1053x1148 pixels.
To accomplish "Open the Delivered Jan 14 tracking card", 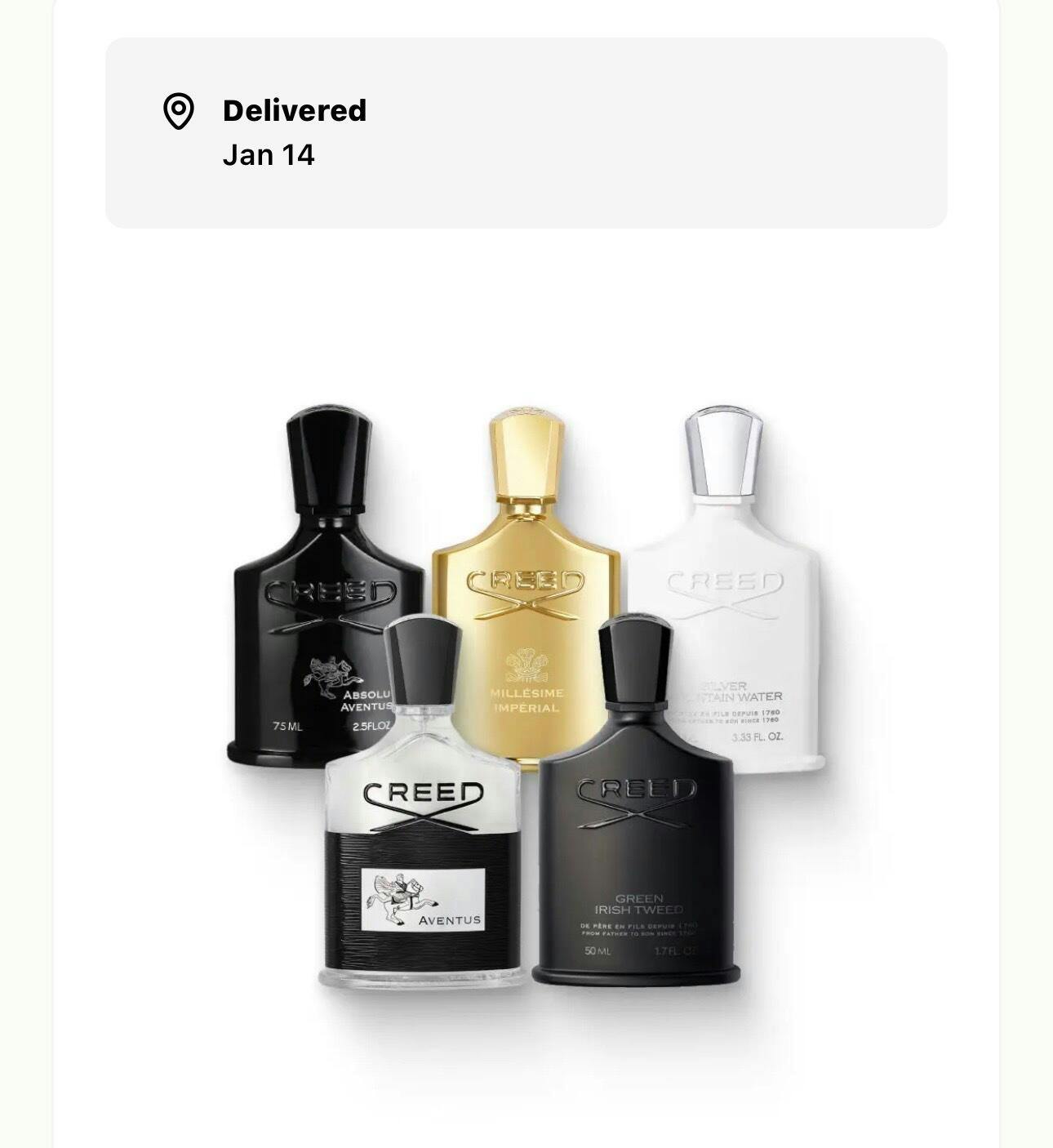I will pos(526,132).
